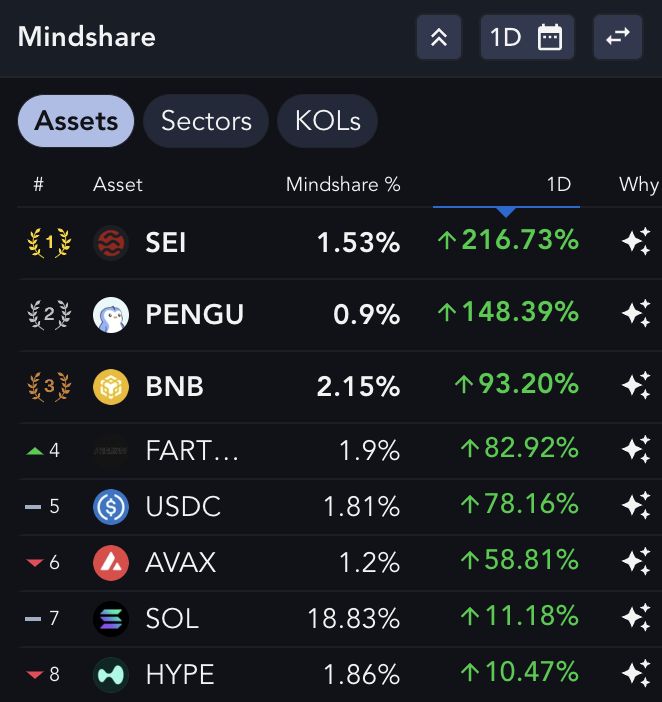The image size is (662, 702).
Task: Show why SOL is trending
Action: click(x=636, y=618)
